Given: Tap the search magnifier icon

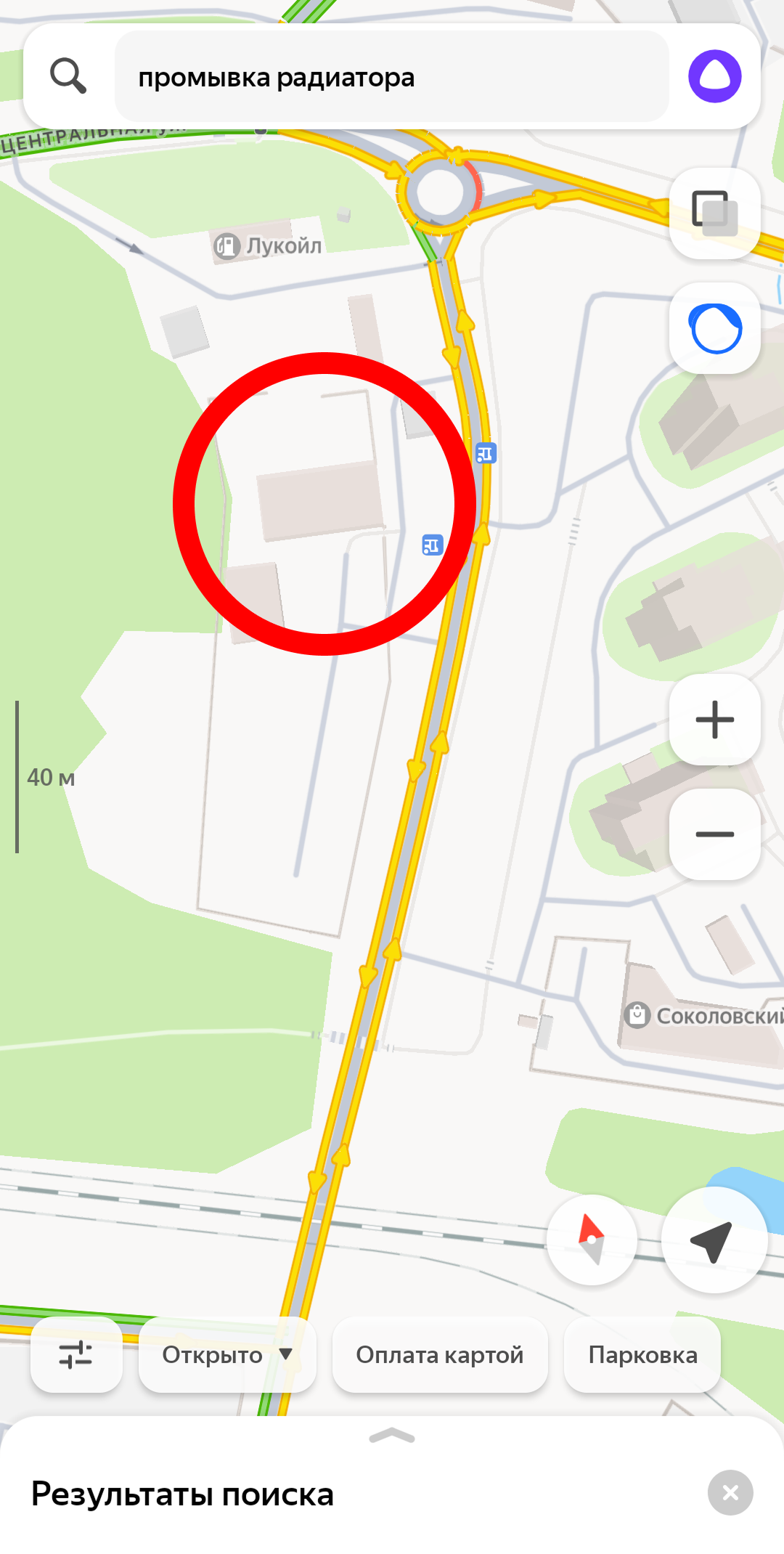Looking at the screenshot, I should [x=68, y=76].
